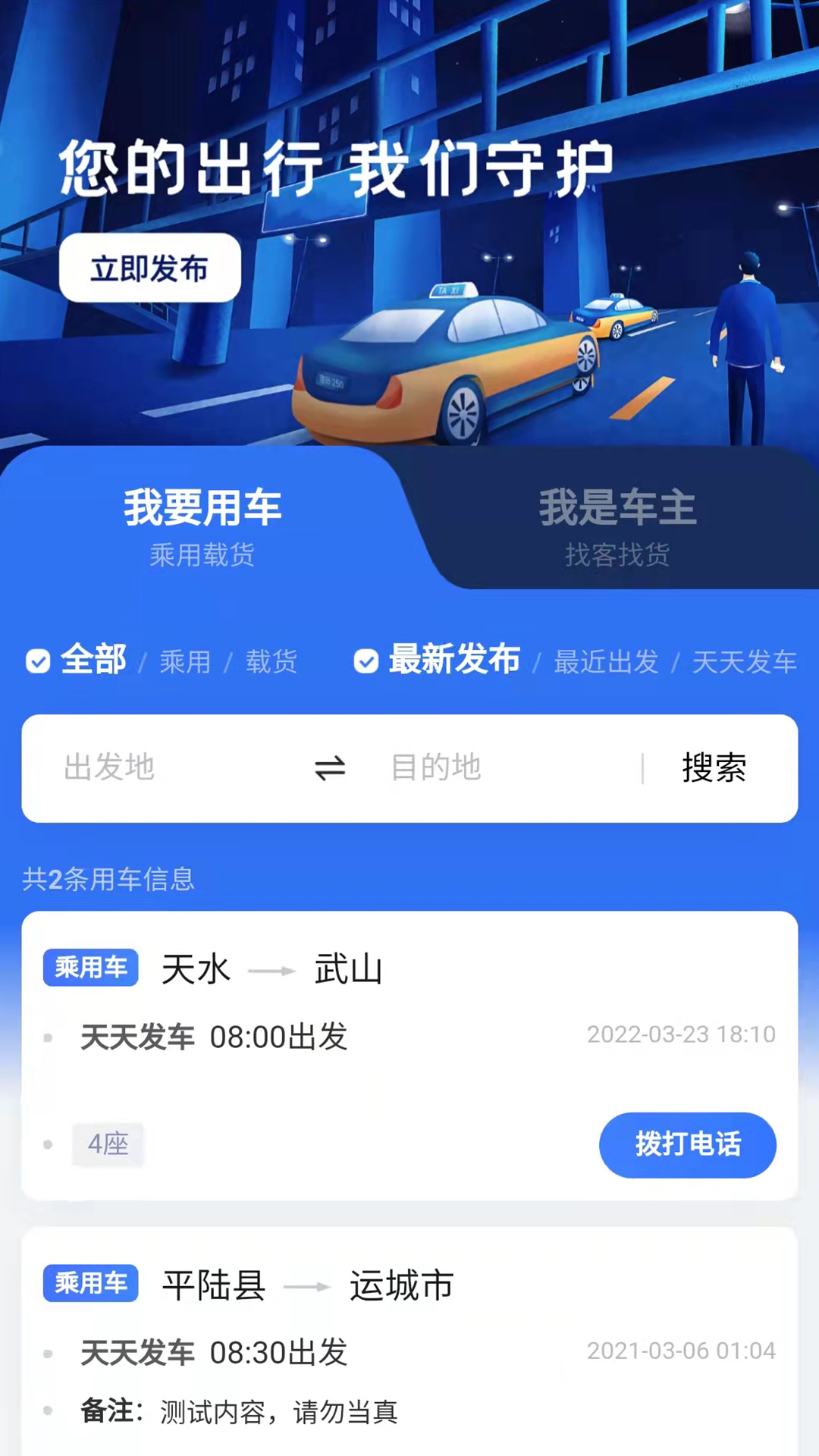Image resolution: width=819 pixels, height=1456 pixels.
Task: Click 拨打电话 on the 天水 ride
Action: tap(687, 1145)
